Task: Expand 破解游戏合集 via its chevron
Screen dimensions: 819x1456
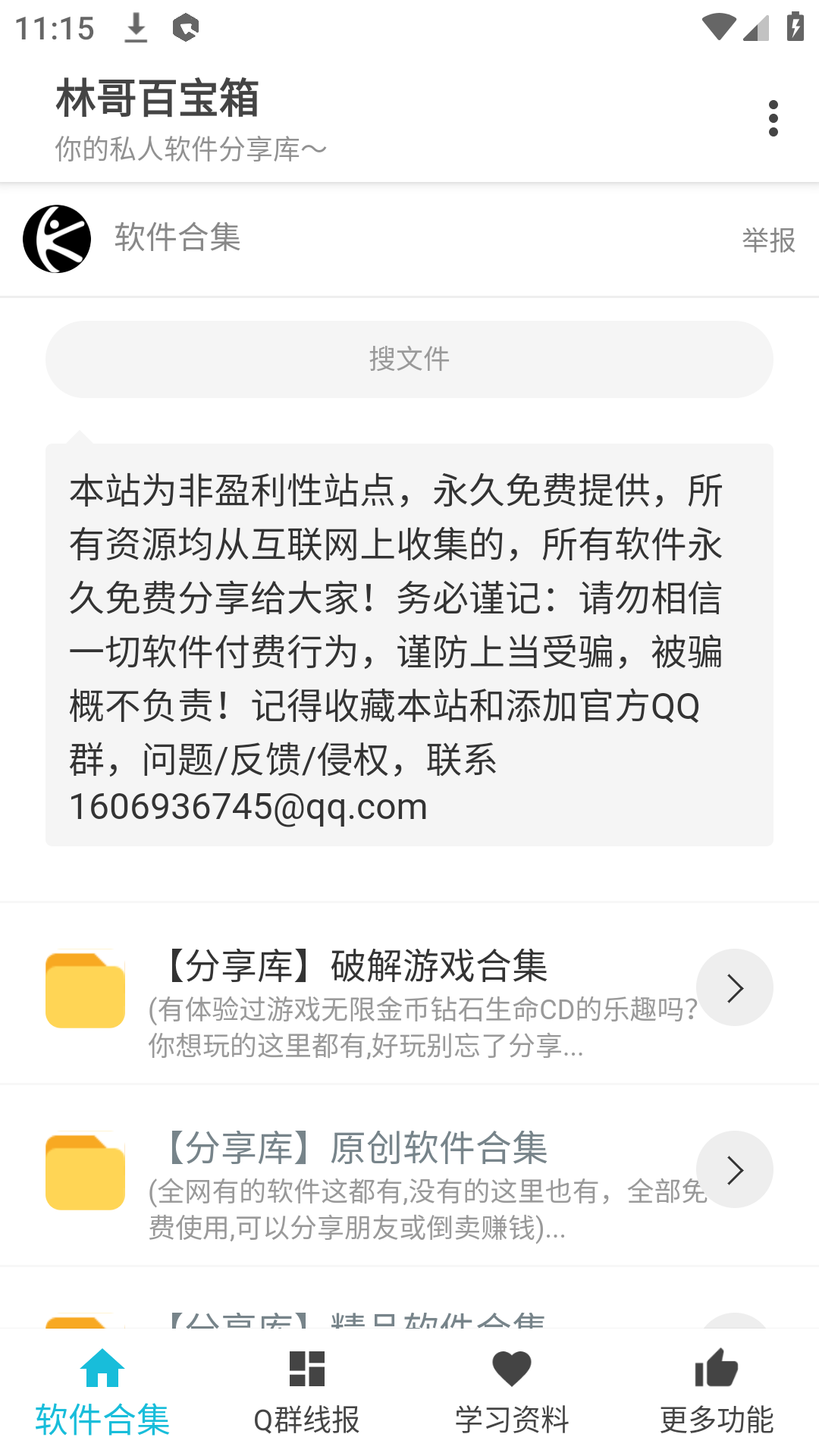Action: point(734,987)
